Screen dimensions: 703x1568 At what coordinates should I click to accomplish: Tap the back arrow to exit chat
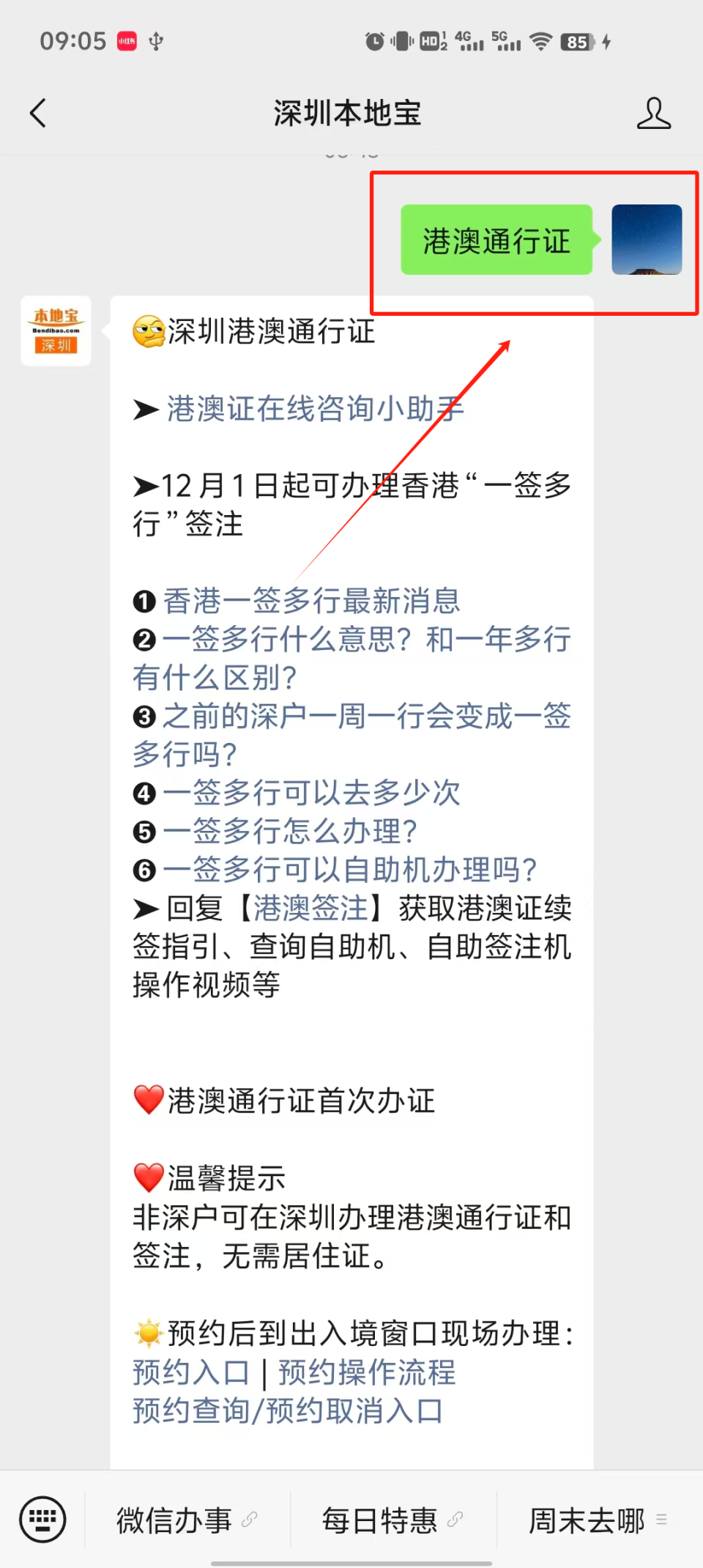click(x=38, y=114)
